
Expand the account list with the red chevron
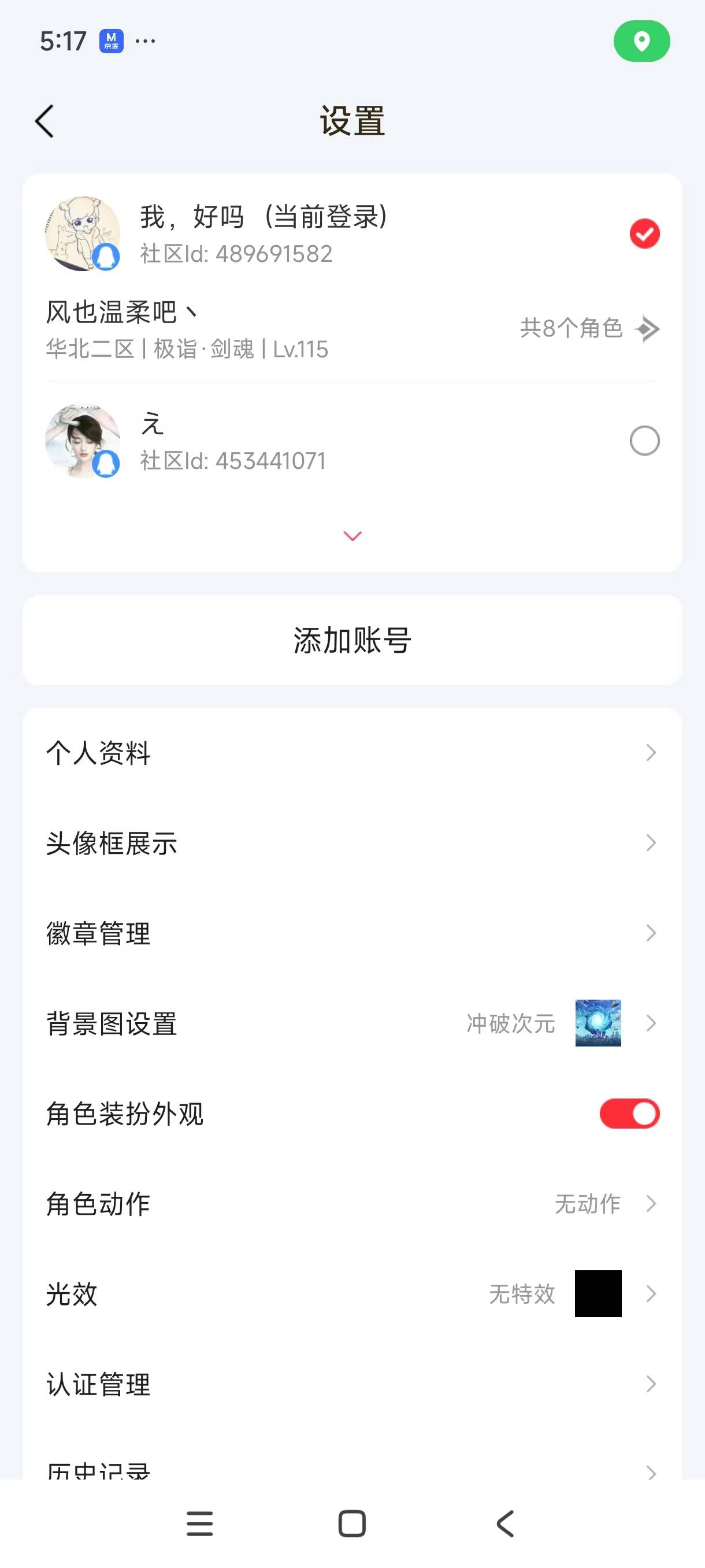(x=351, y=535)
